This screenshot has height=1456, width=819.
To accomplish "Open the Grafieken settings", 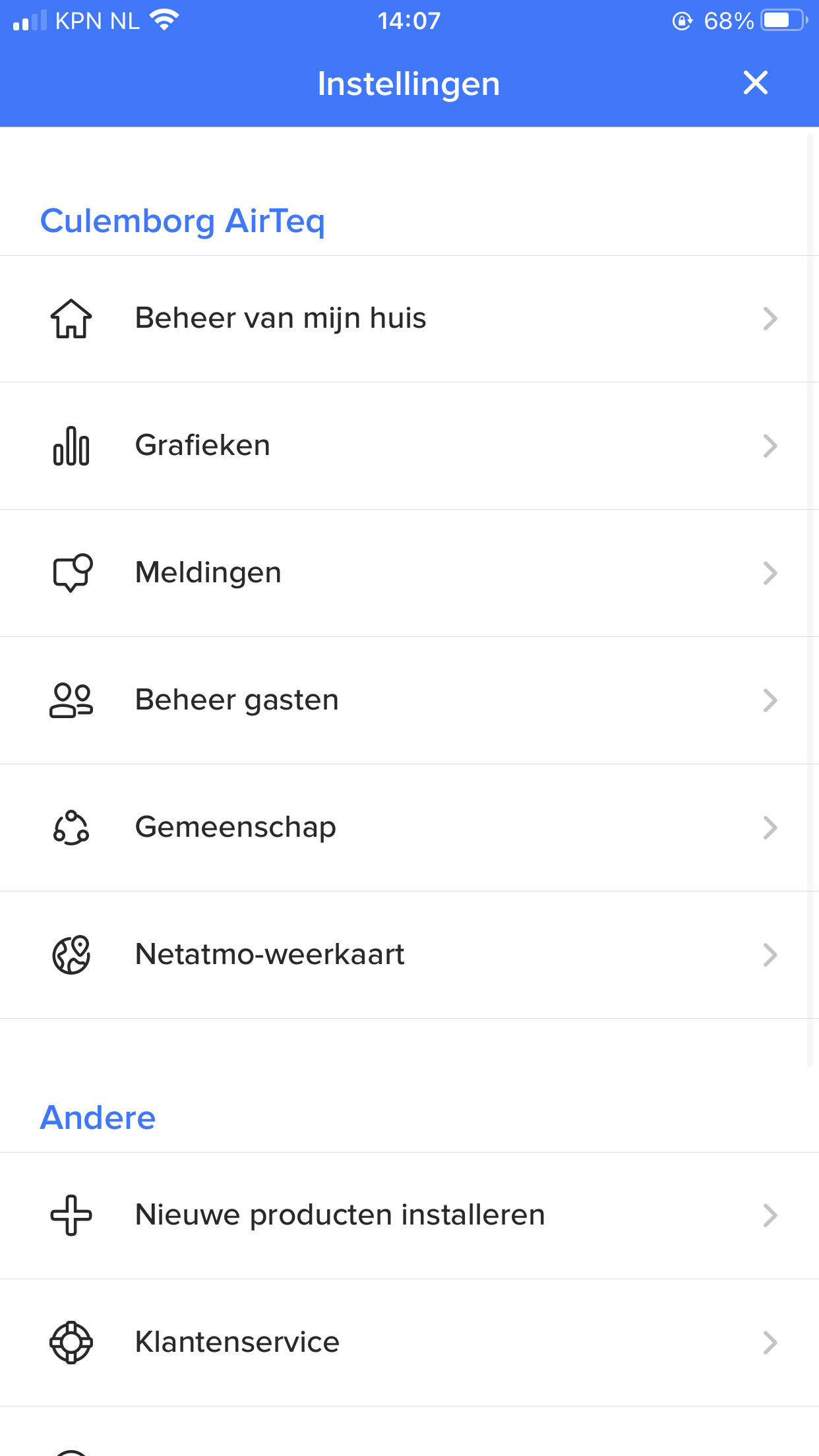I will pos(409,446).
